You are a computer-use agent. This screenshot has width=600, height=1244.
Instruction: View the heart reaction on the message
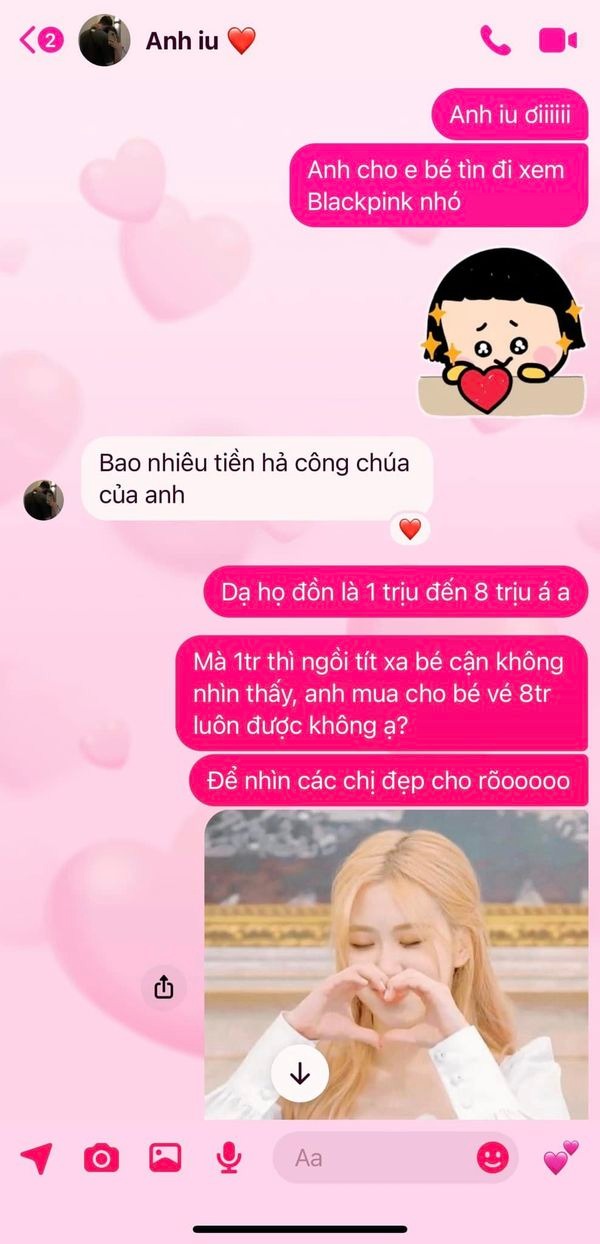click(410, 529)
